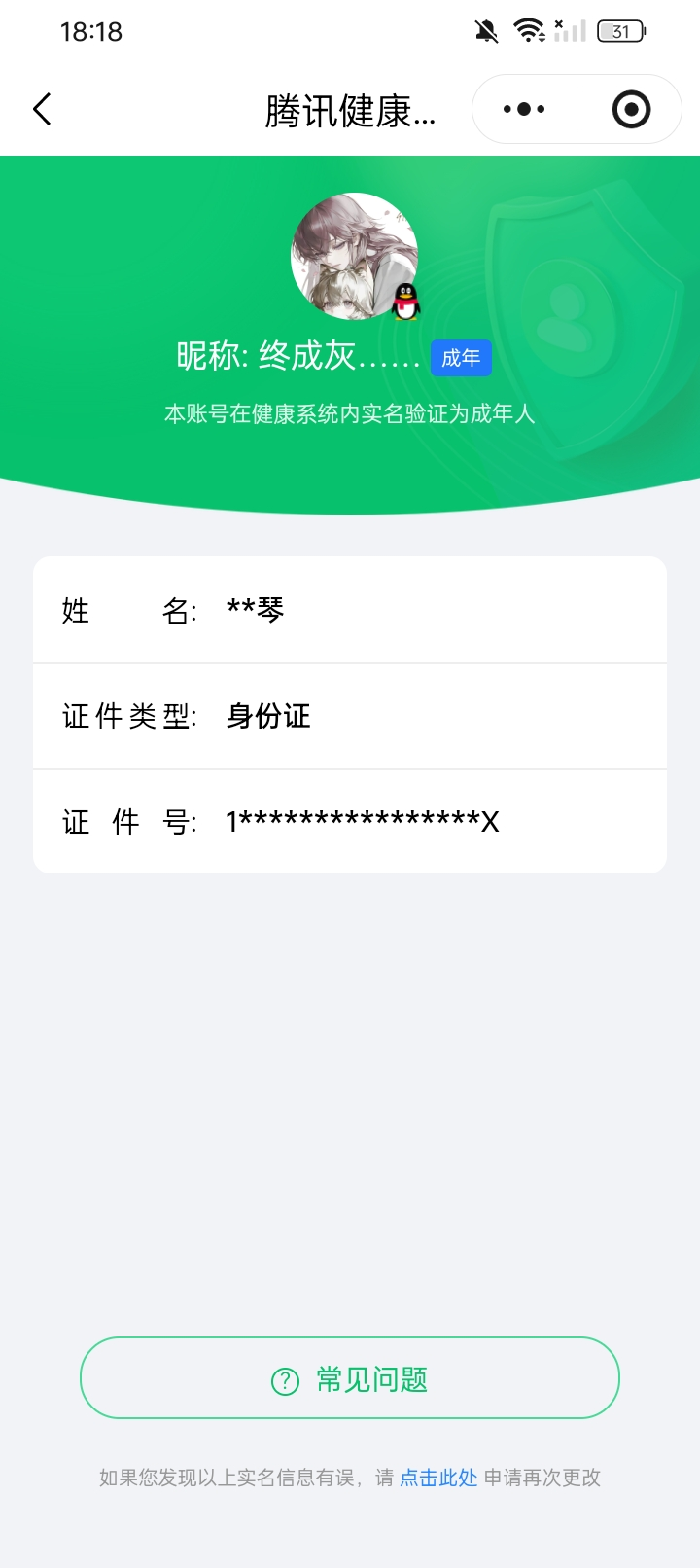Open the 常见问题 FAQ button

tap(350, 1378)
